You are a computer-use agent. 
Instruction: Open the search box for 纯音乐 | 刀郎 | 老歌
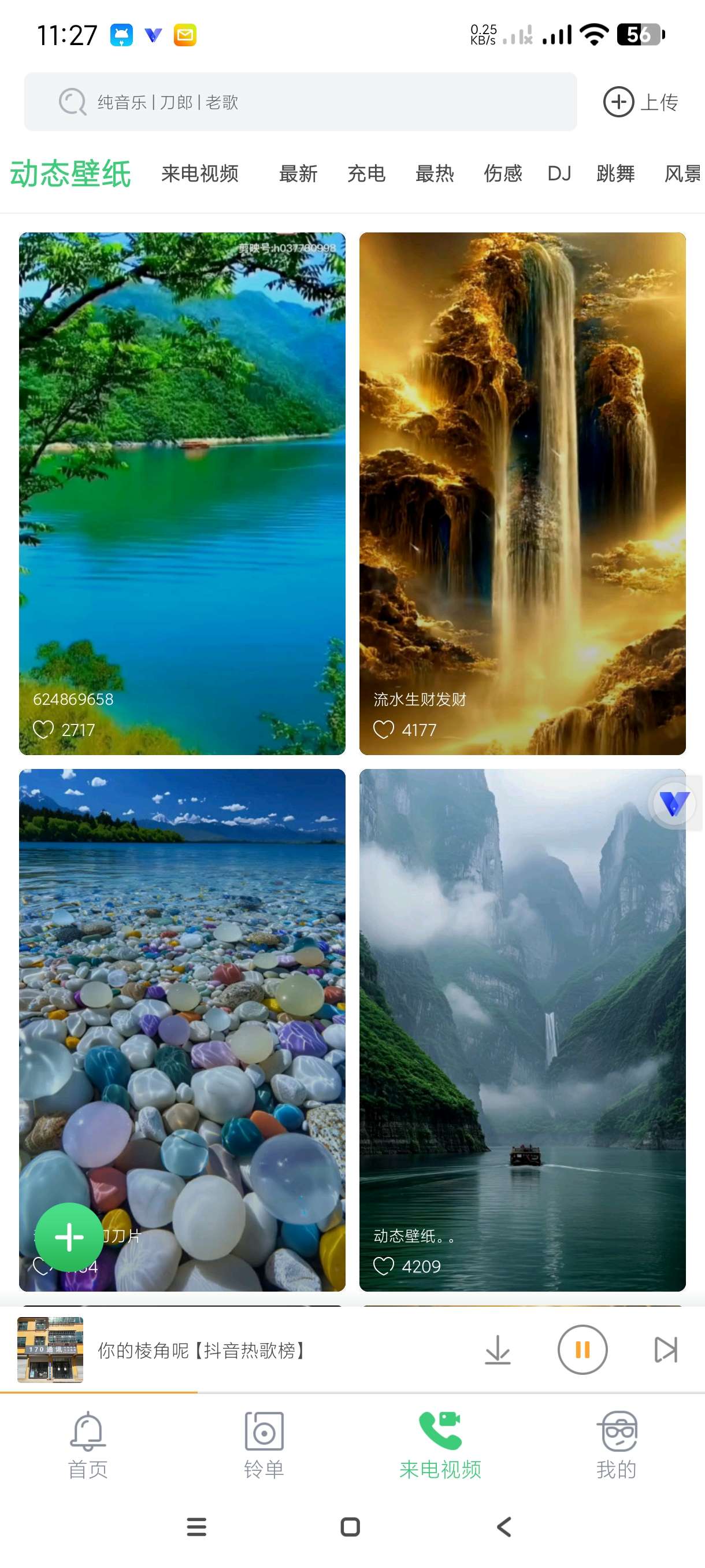click(x=300, y=102)
